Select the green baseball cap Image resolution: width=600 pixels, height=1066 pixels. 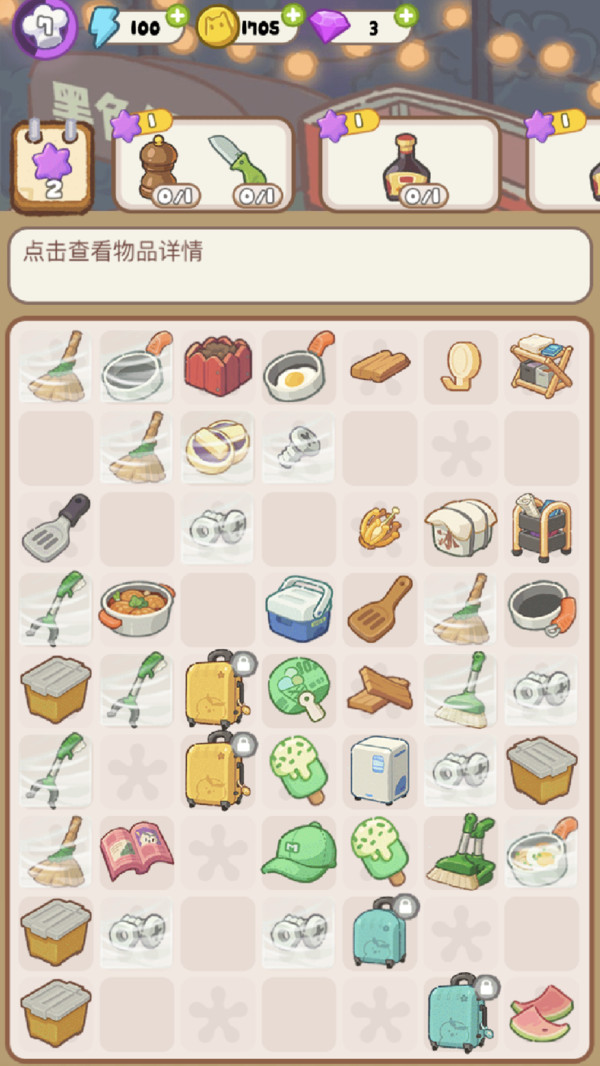coord(298,852)
